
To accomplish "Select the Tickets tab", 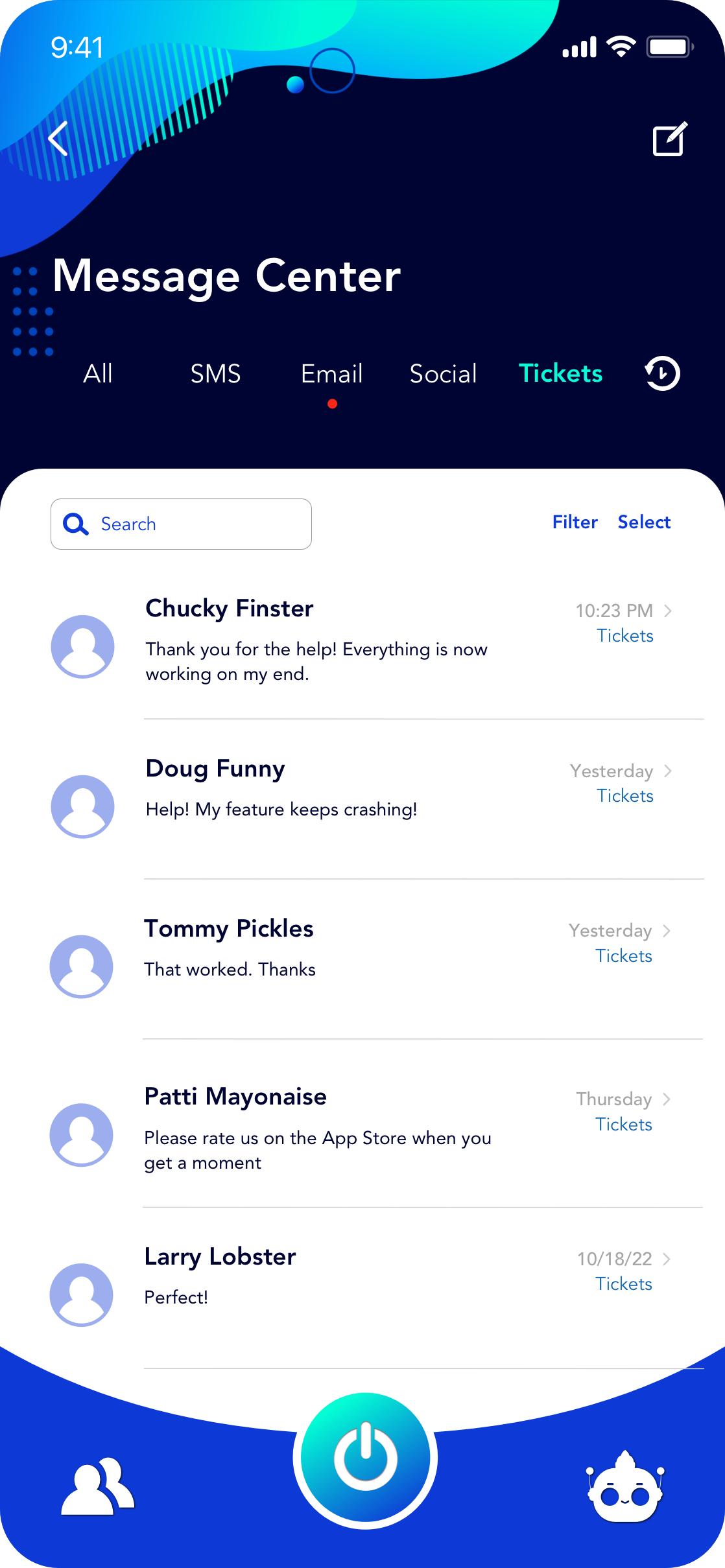I will pos(560,374).
